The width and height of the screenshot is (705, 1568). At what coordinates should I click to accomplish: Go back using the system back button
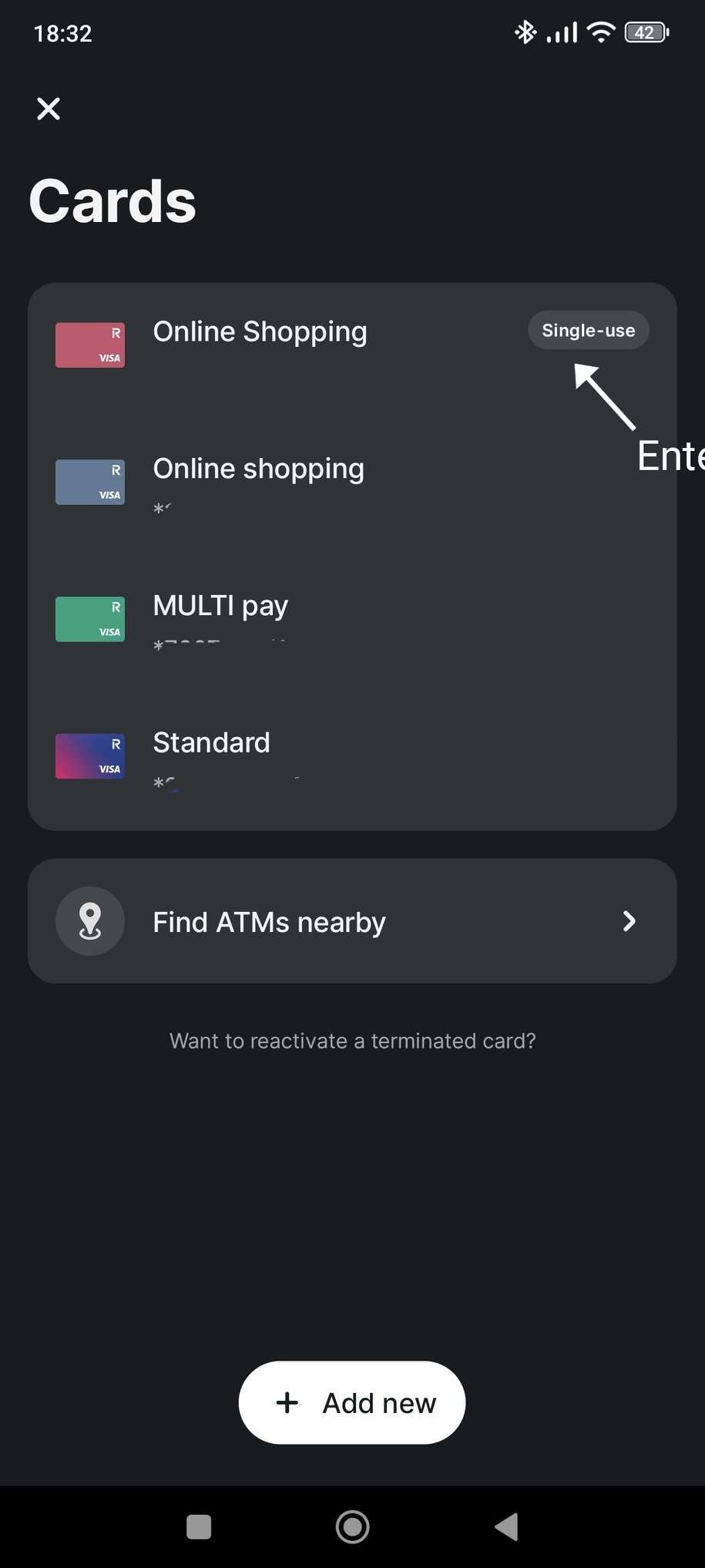click(506, 1526)
